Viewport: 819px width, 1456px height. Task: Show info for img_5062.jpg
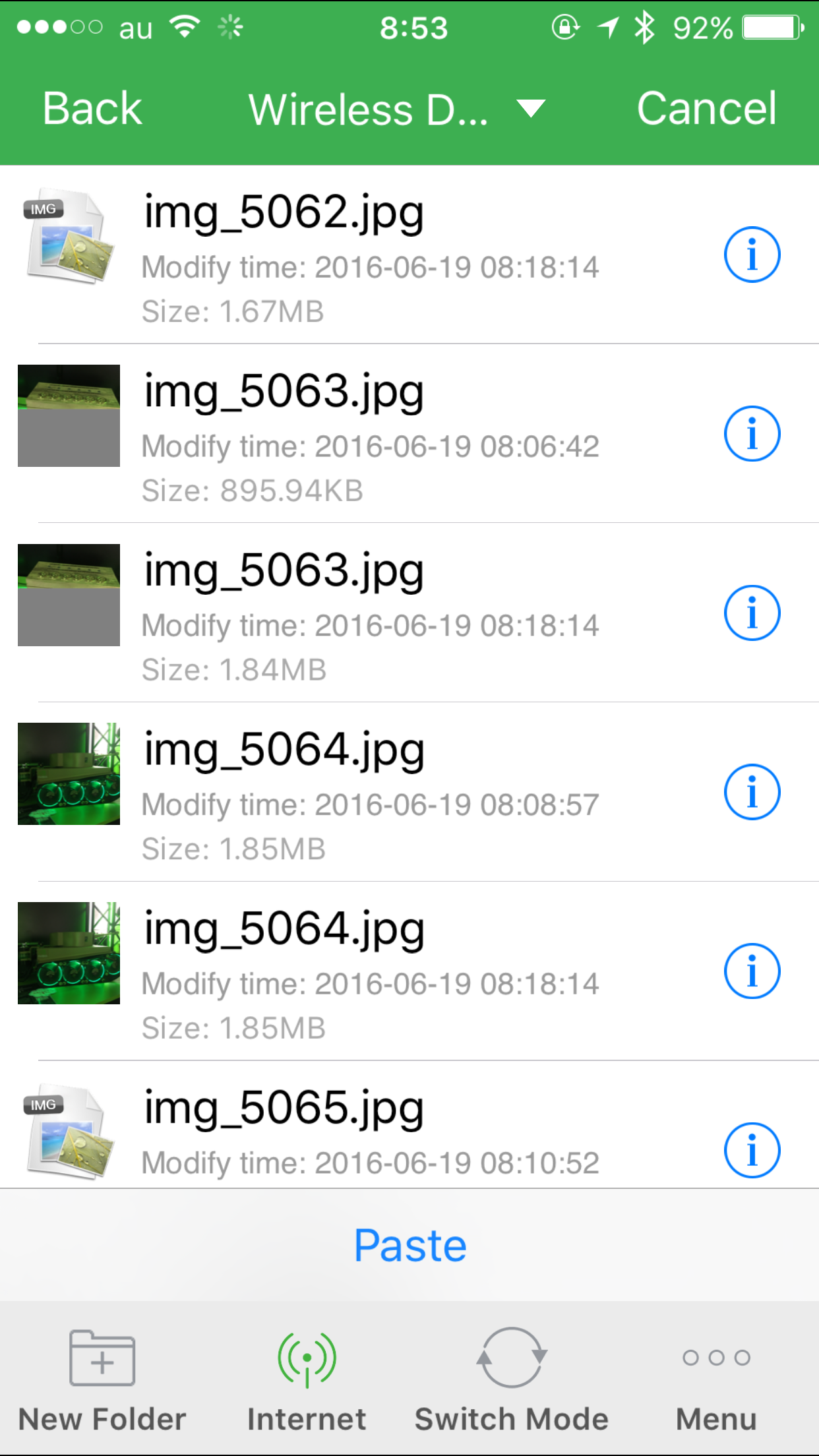(752, 255)
